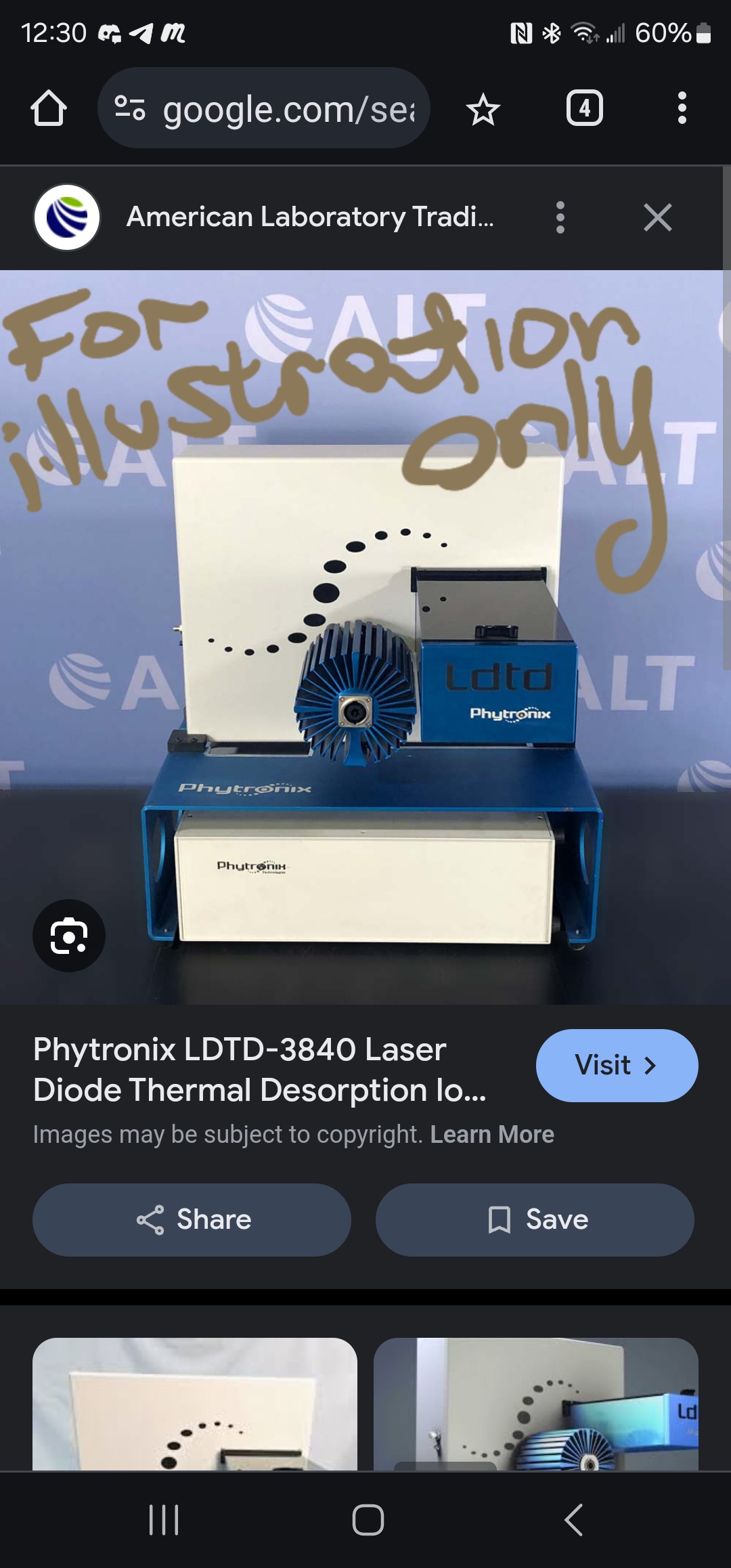Visit the Phytronix LDTD-3840 page
The width and height of the screenshot is (731, 1568).
coord(617,1066)
